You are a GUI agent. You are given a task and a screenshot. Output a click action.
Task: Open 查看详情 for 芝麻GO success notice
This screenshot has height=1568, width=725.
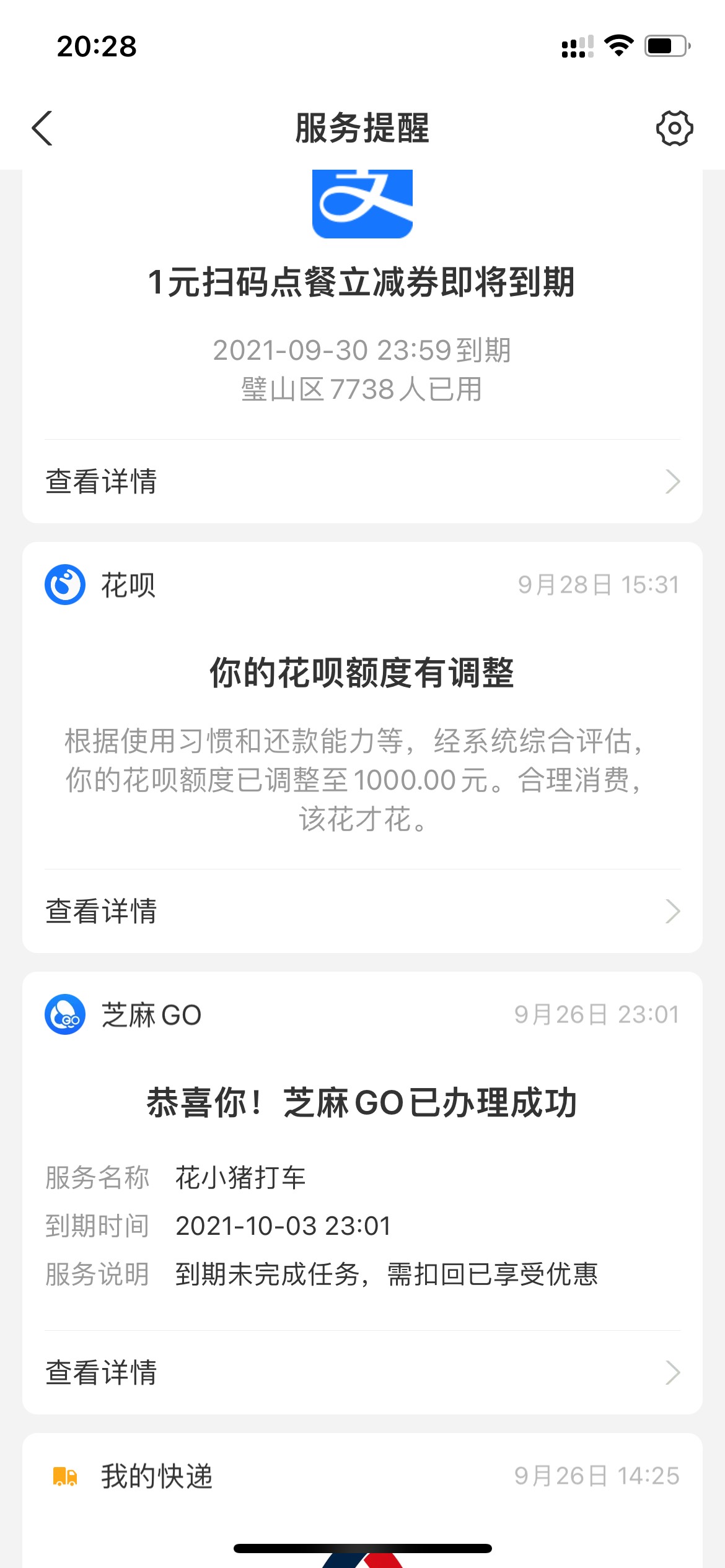[362, 1373]
